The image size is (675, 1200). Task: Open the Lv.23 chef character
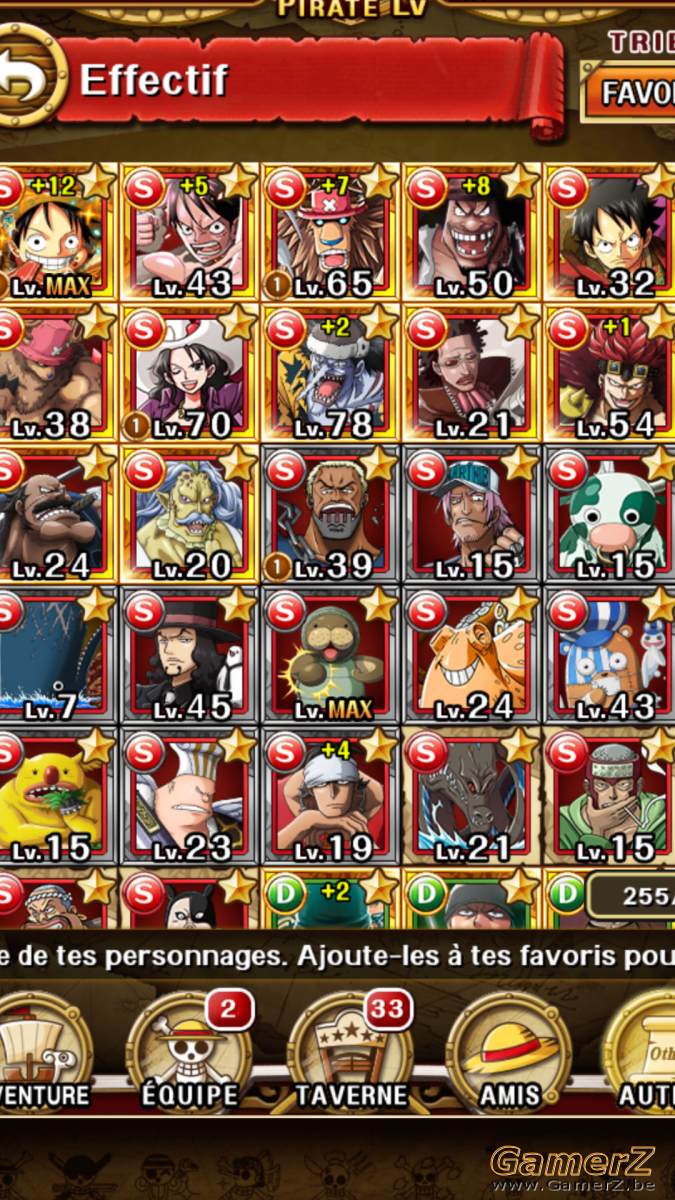189,797
